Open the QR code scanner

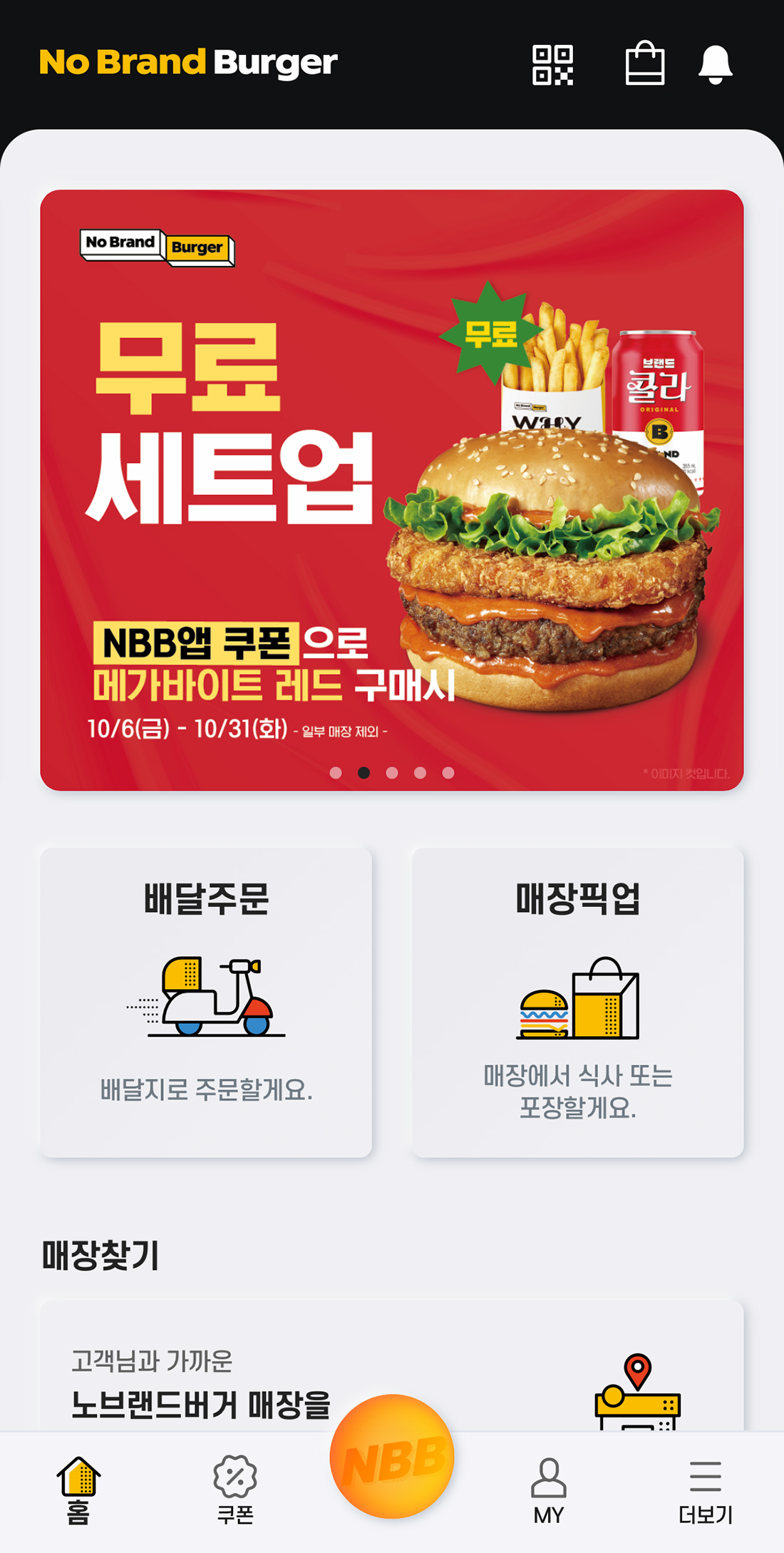[x=552, y=65]
